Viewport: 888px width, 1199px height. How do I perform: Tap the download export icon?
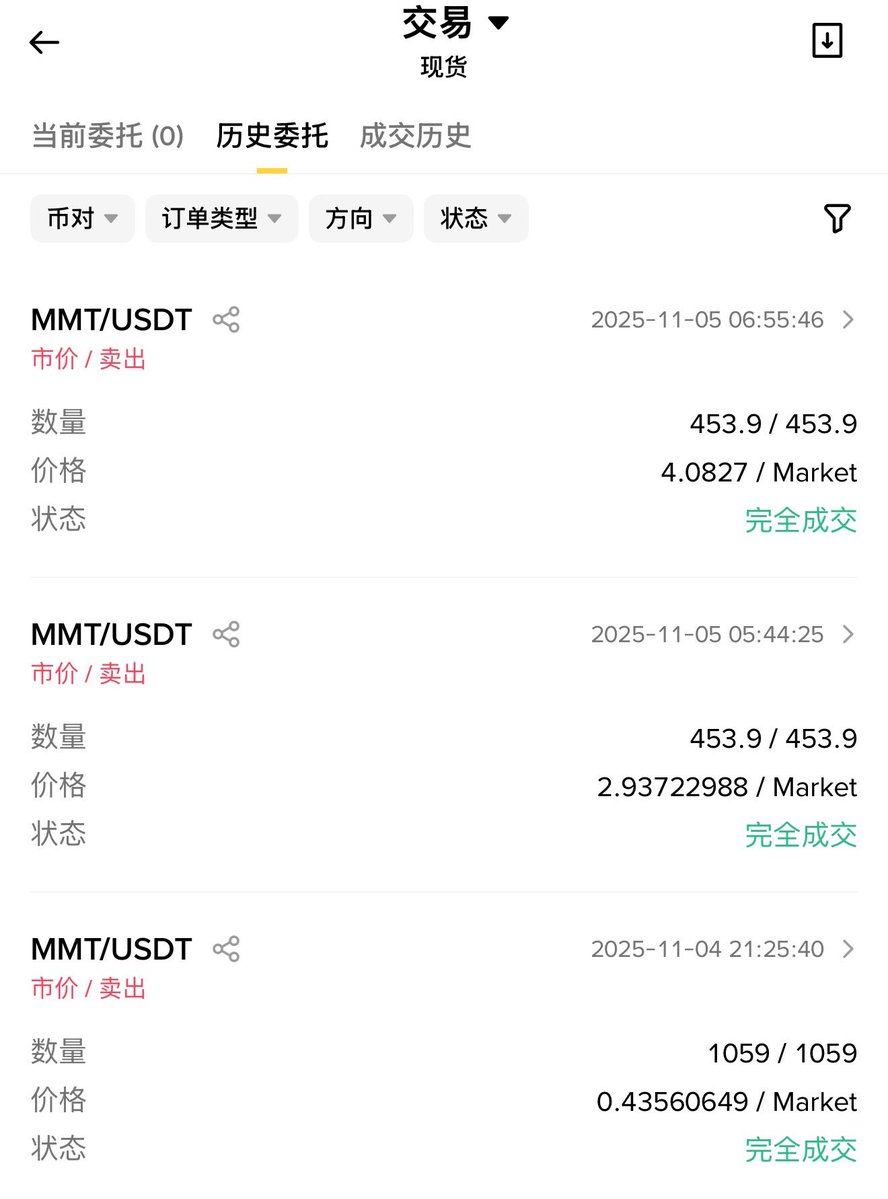pos(827,41)
